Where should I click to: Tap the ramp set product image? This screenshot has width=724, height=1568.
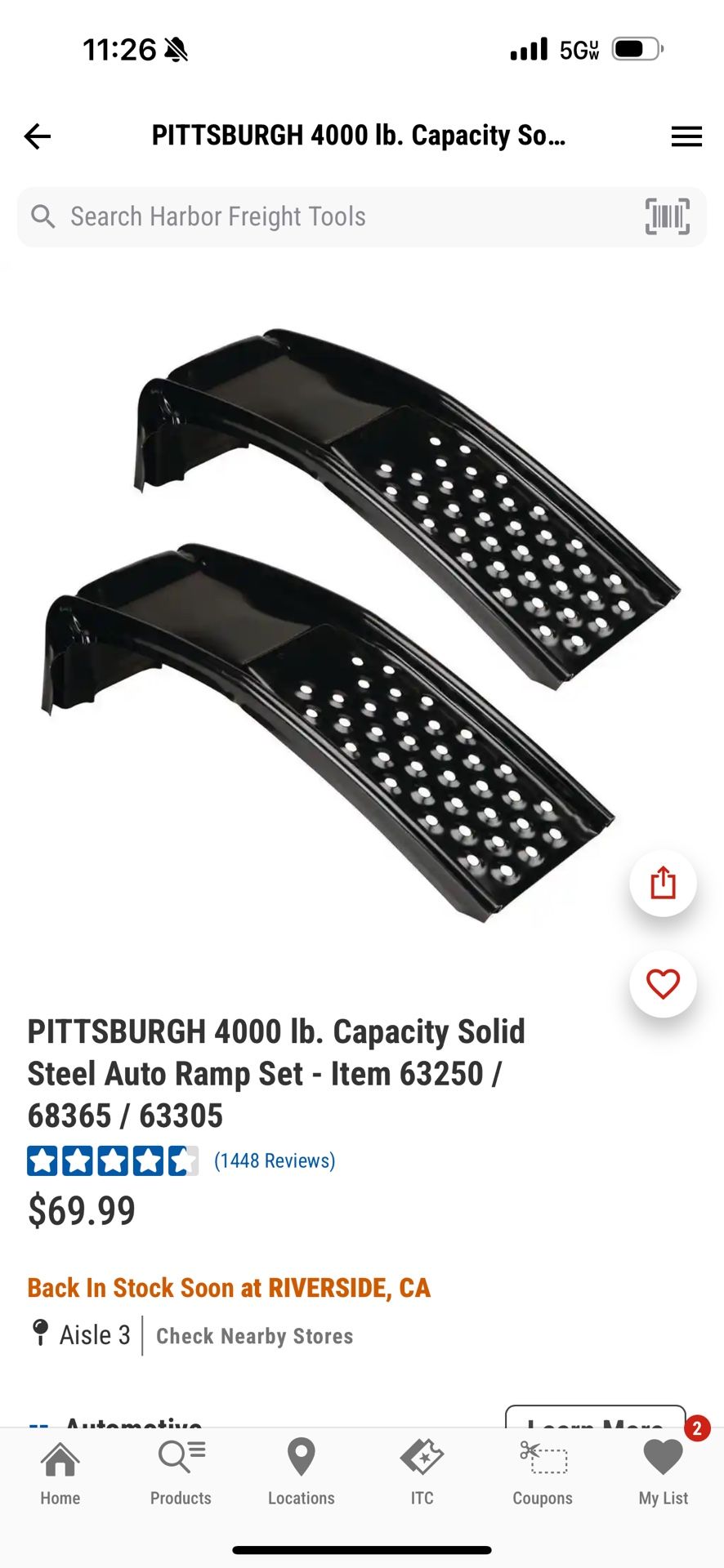pos(360,621)
